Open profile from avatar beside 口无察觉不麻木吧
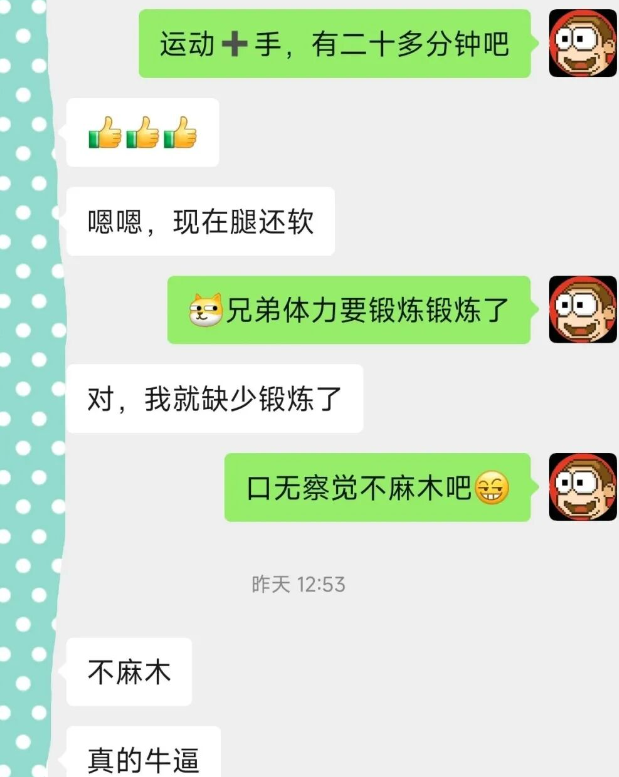The image size is (619, 777). click(582, 487)
